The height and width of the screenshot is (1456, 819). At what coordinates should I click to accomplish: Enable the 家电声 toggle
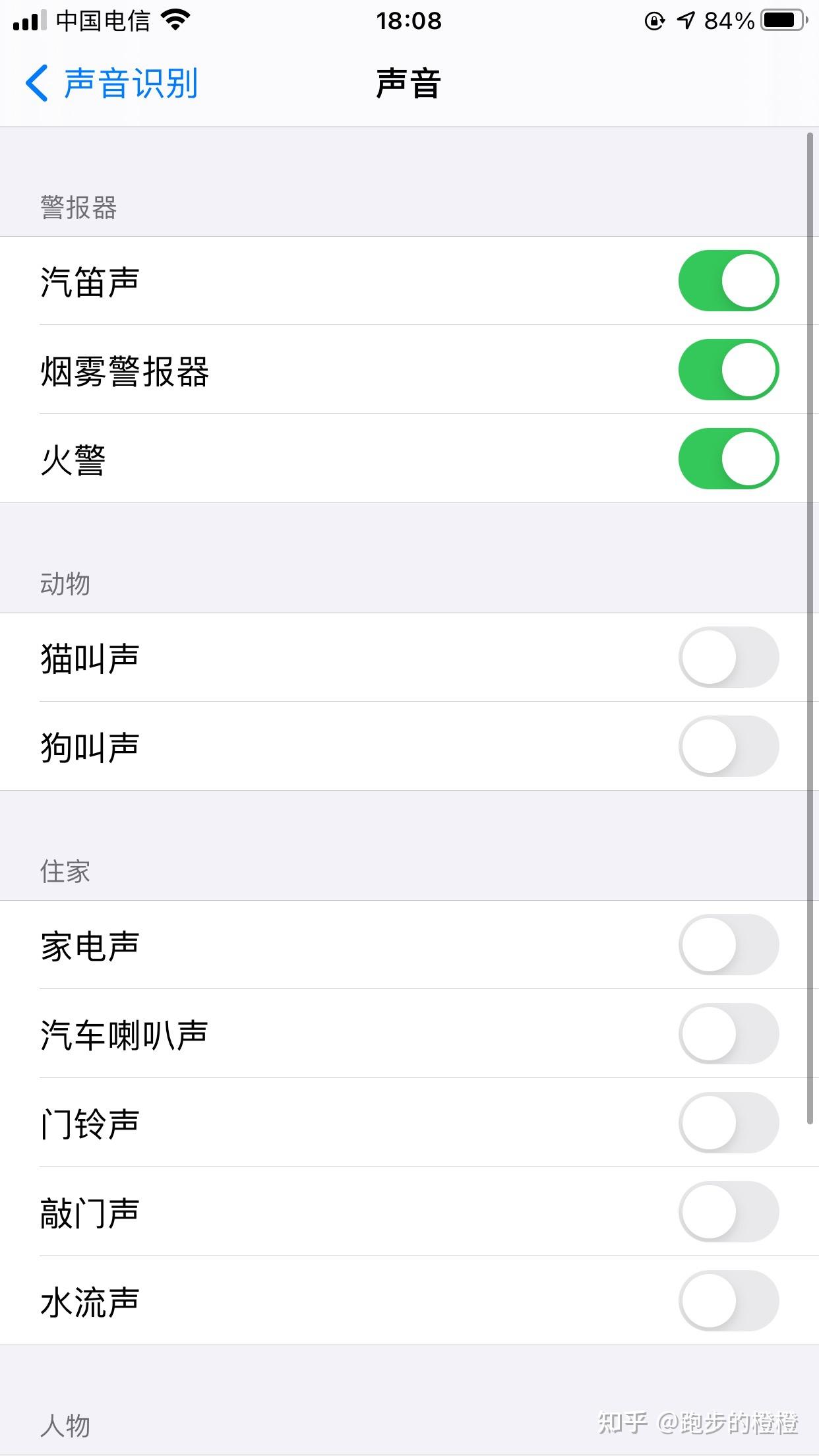click(x=728, y=945)
